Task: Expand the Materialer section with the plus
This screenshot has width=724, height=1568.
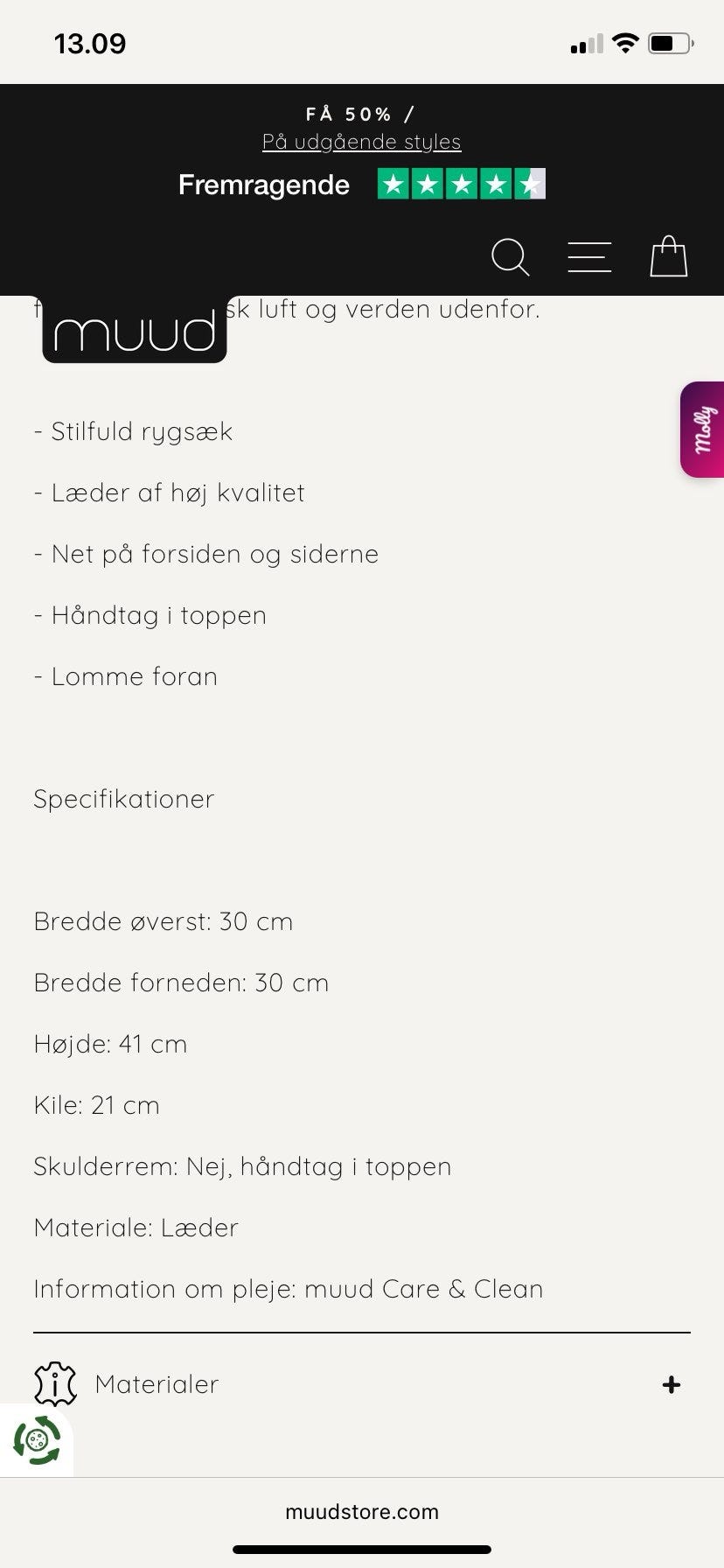Action: [x=671, y=1384]
